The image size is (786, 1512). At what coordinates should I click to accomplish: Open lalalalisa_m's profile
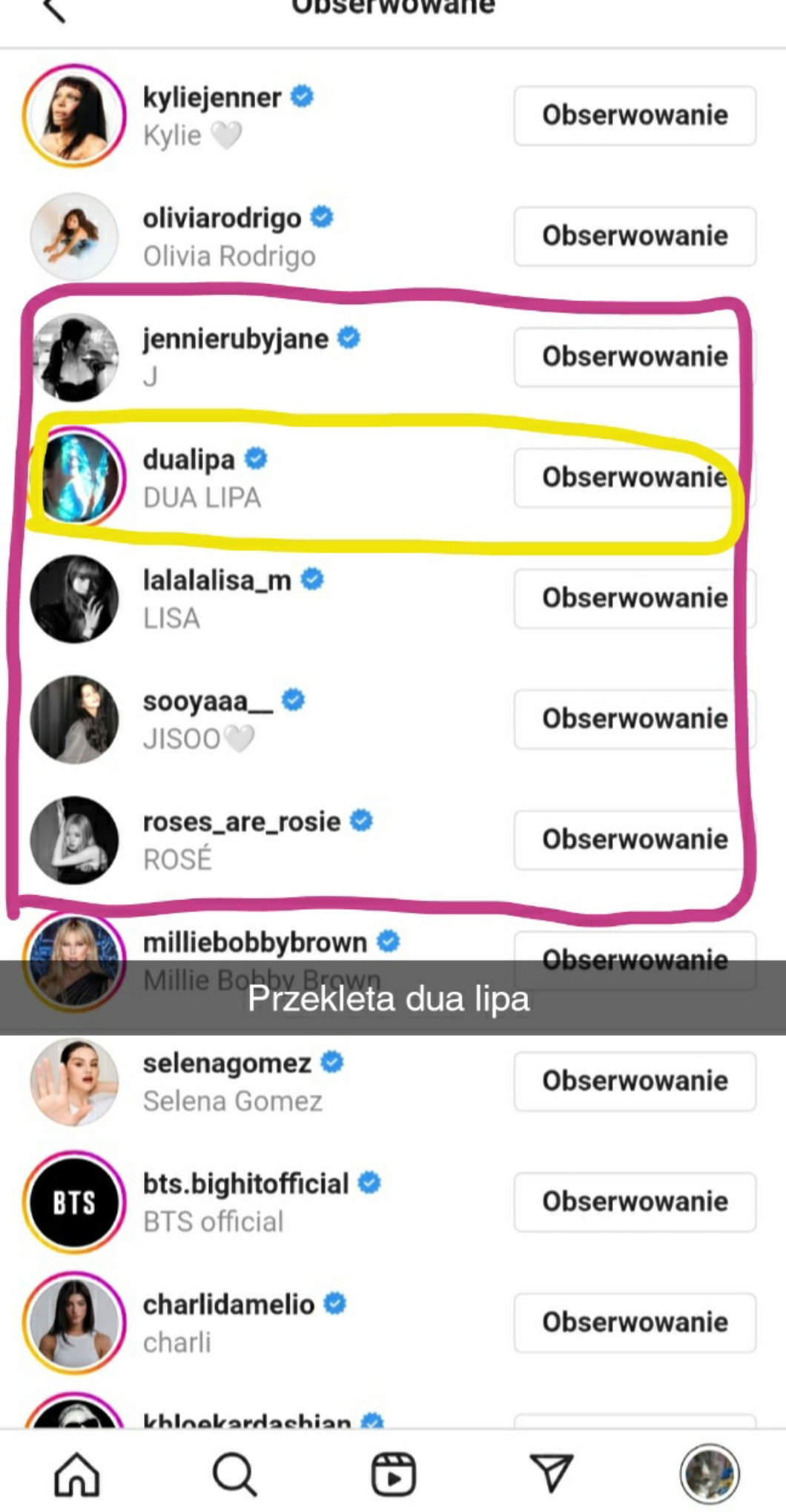[x=217, y=581]
